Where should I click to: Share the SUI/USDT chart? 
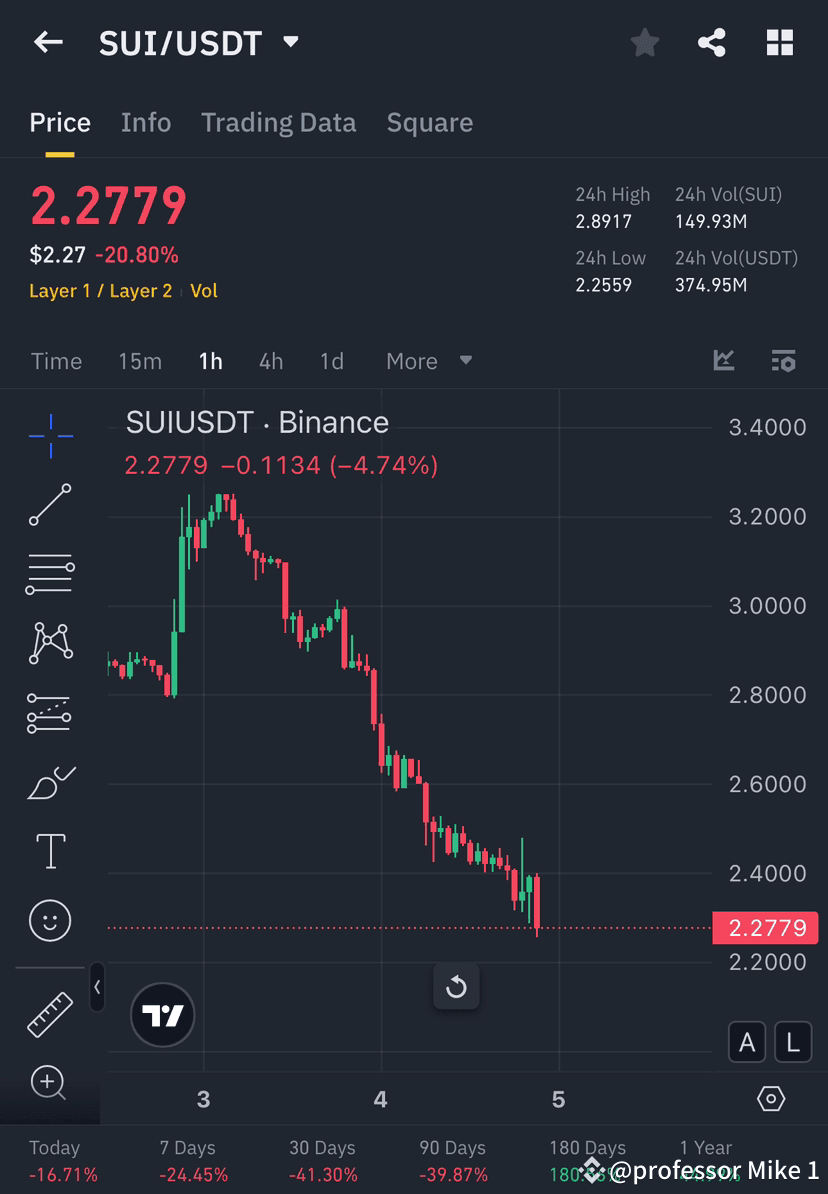pos(712,42)
